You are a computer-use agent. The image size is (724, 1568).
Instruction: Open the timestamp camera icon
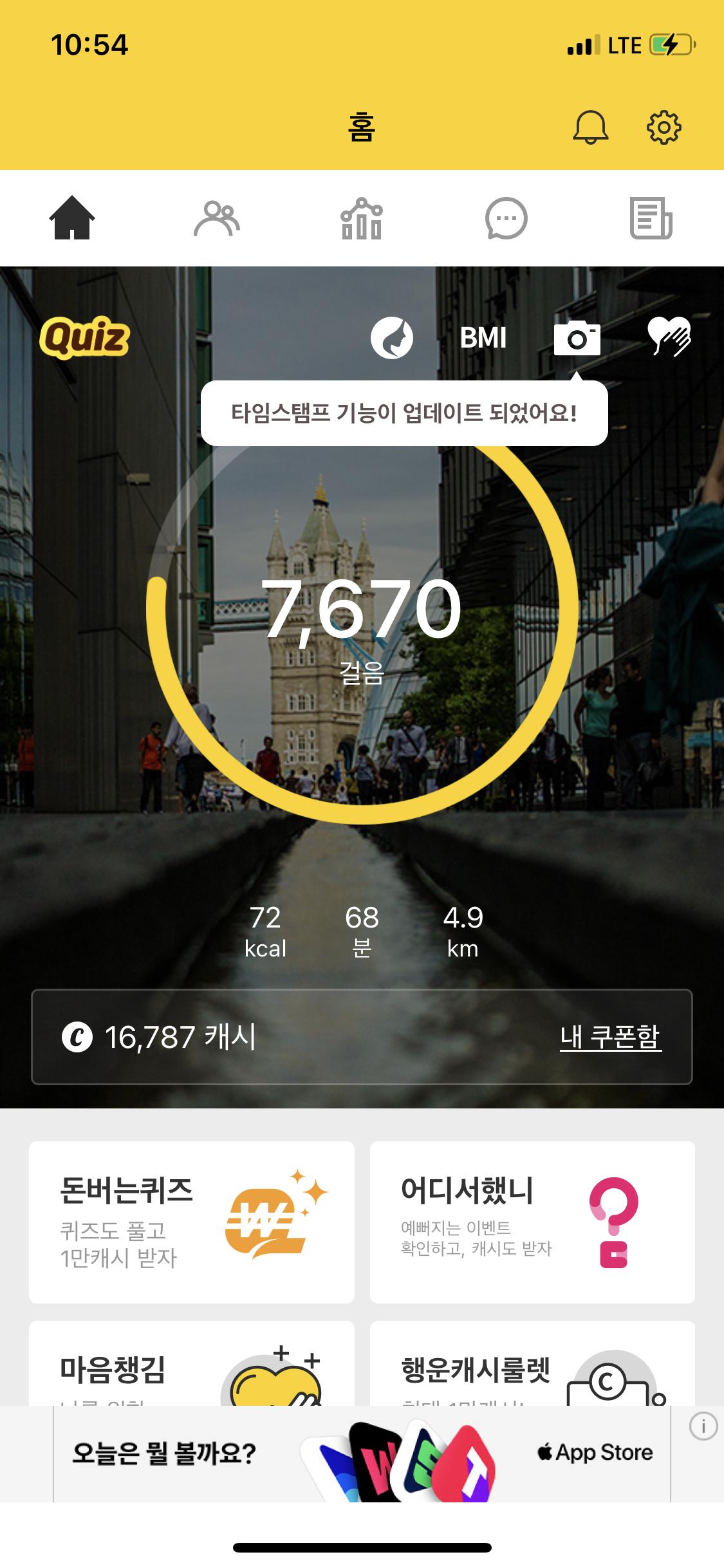(x=577, y=338)
